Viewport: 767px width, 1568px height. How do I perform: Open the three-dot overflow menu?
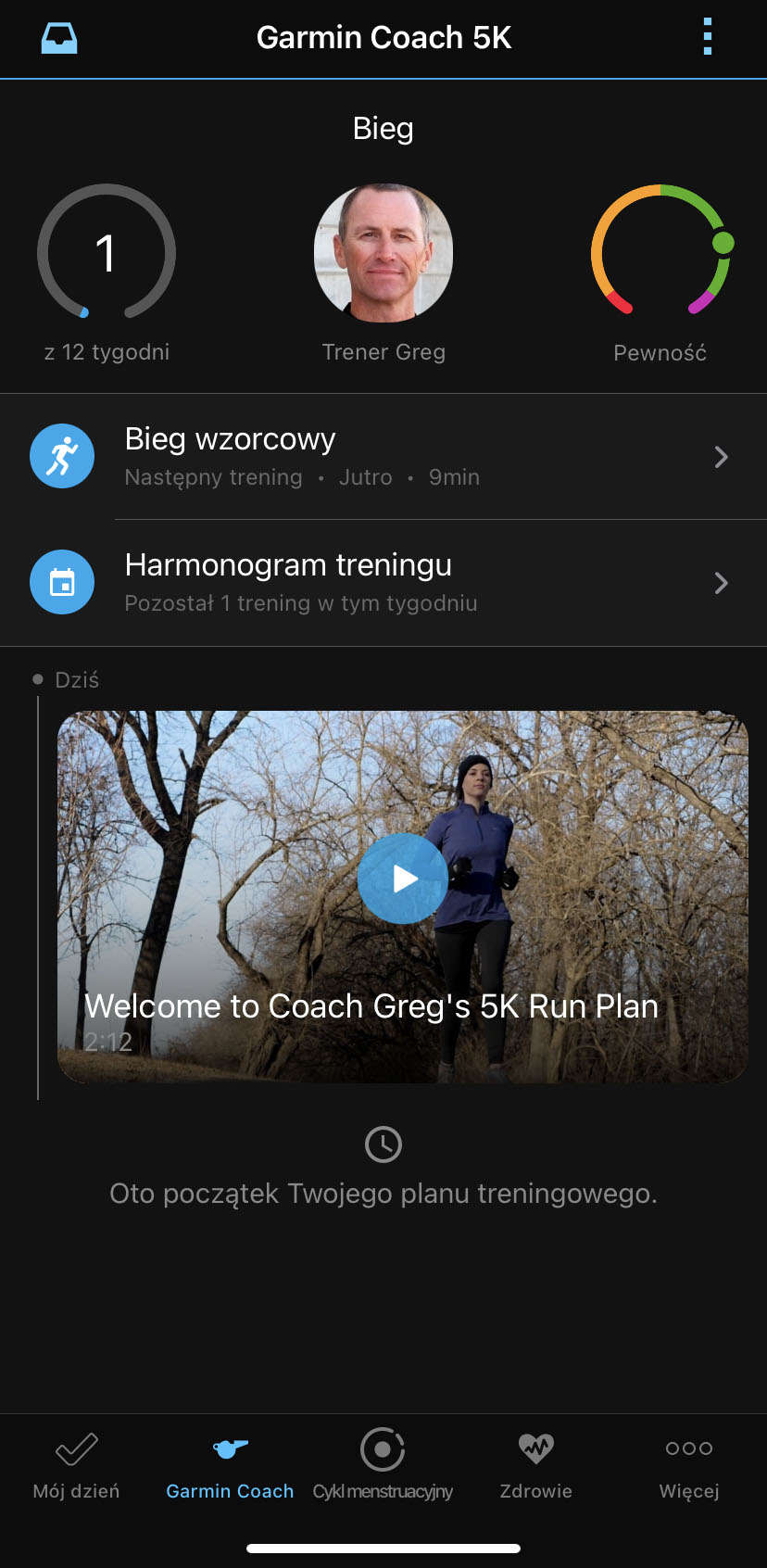point(708,37)
